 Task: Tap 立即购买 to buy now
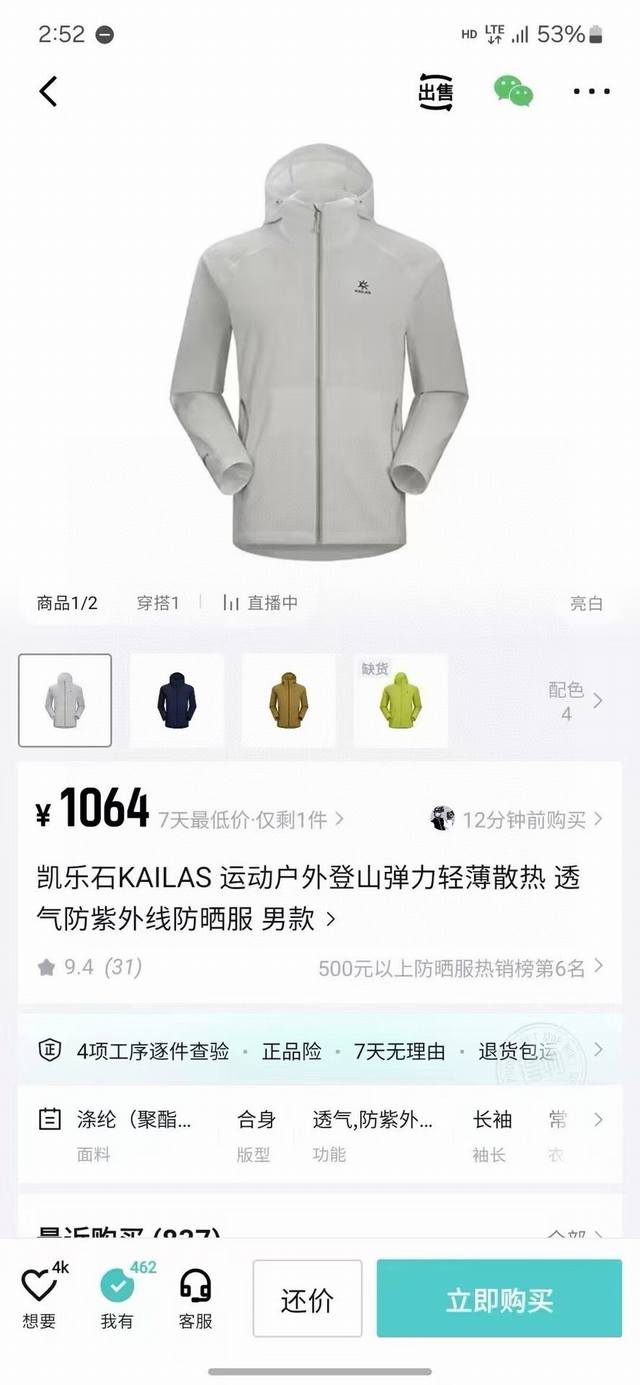pyautogui.click(x=499, y=1299)
